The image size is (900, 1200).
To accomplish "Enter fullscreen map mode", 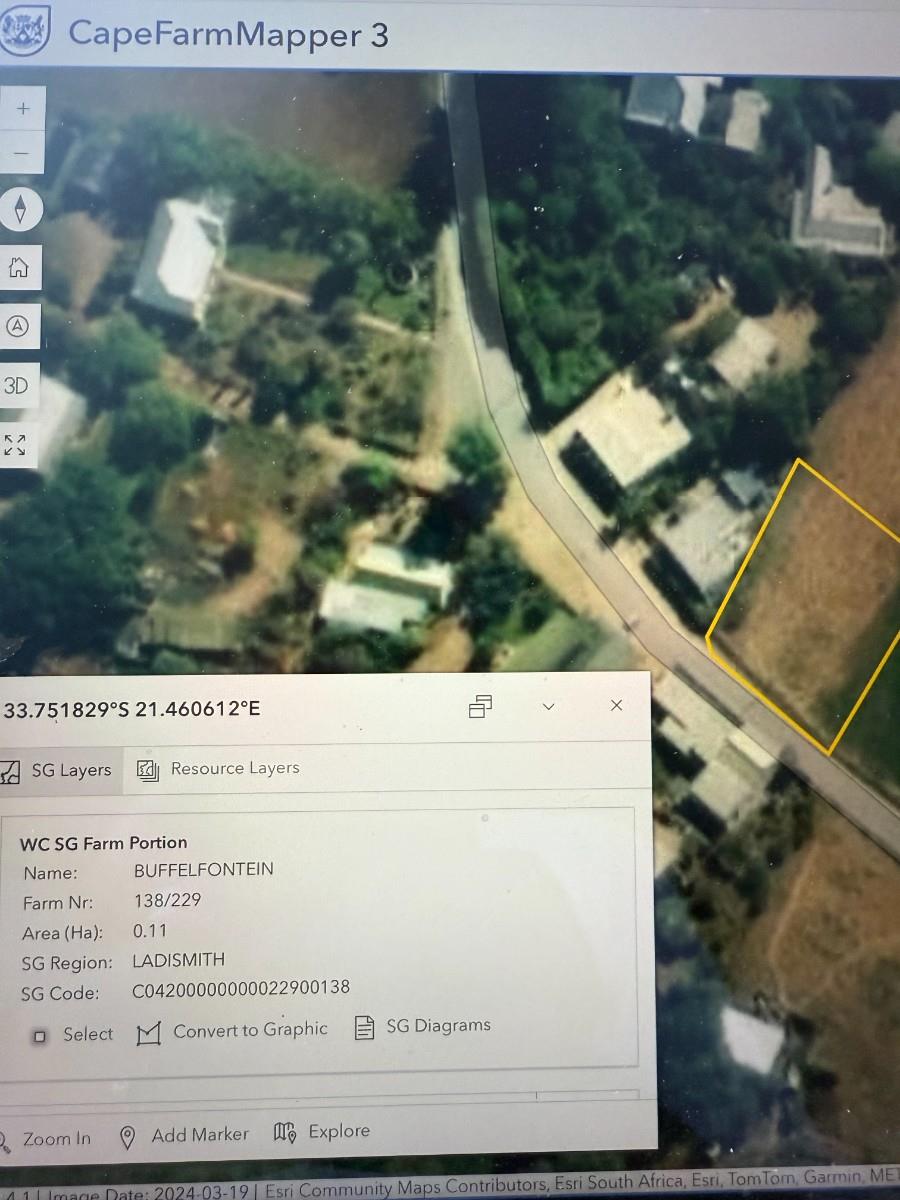I will 16,445.
